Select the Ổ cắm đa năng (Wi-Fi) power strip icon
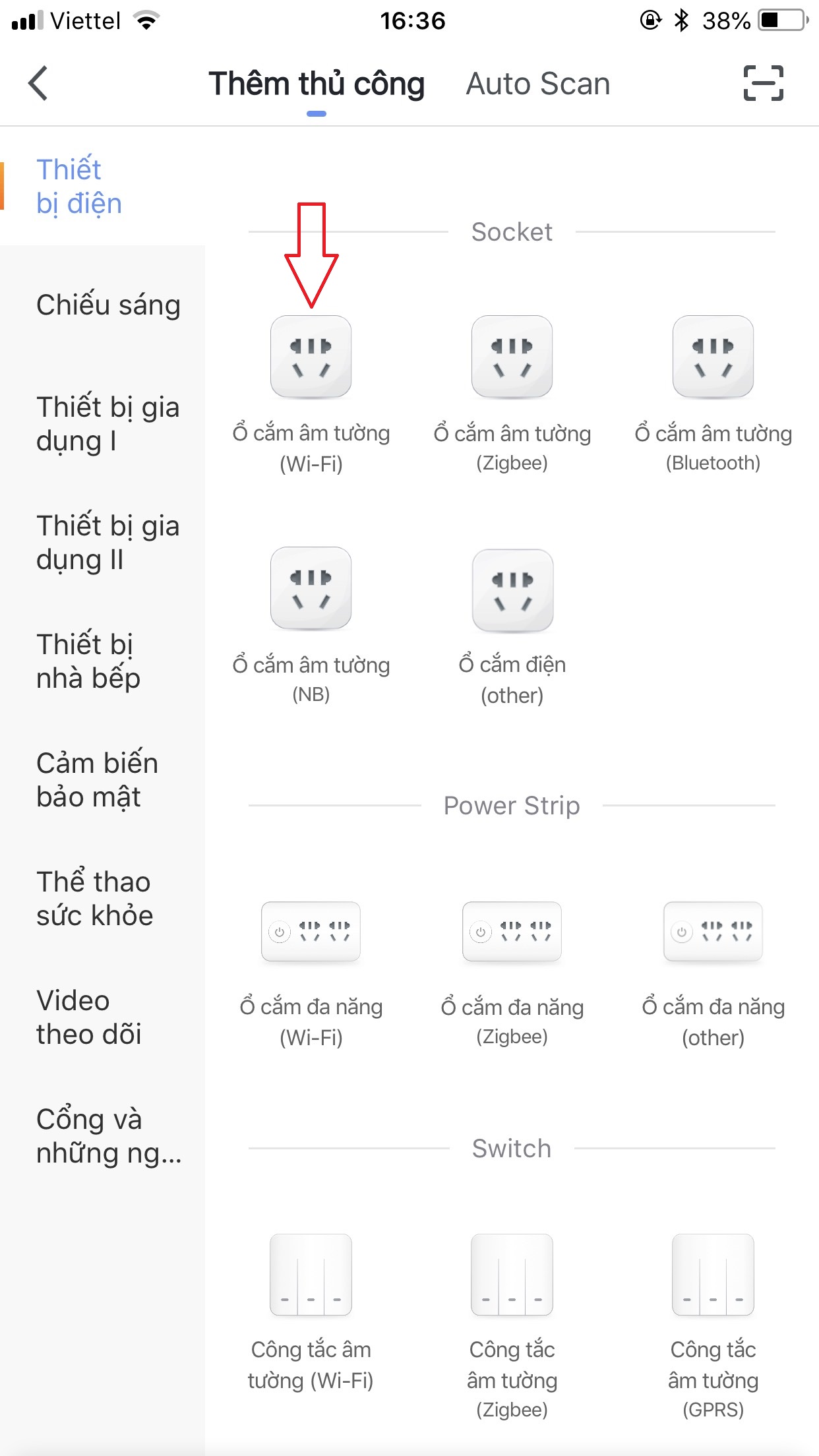819x1456 pixels. point(311,932)
